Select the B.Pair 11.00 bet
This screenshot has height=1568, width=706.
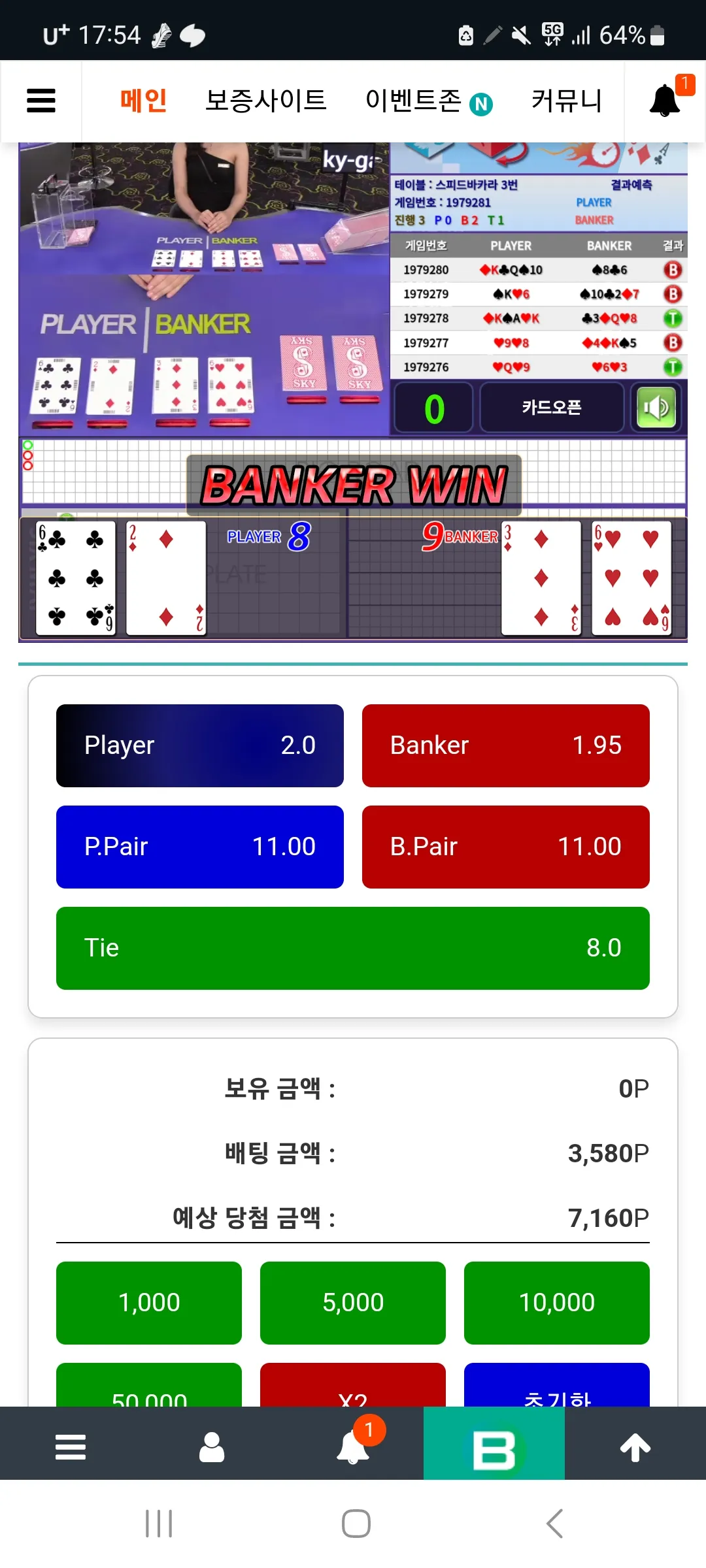[506, 847]
